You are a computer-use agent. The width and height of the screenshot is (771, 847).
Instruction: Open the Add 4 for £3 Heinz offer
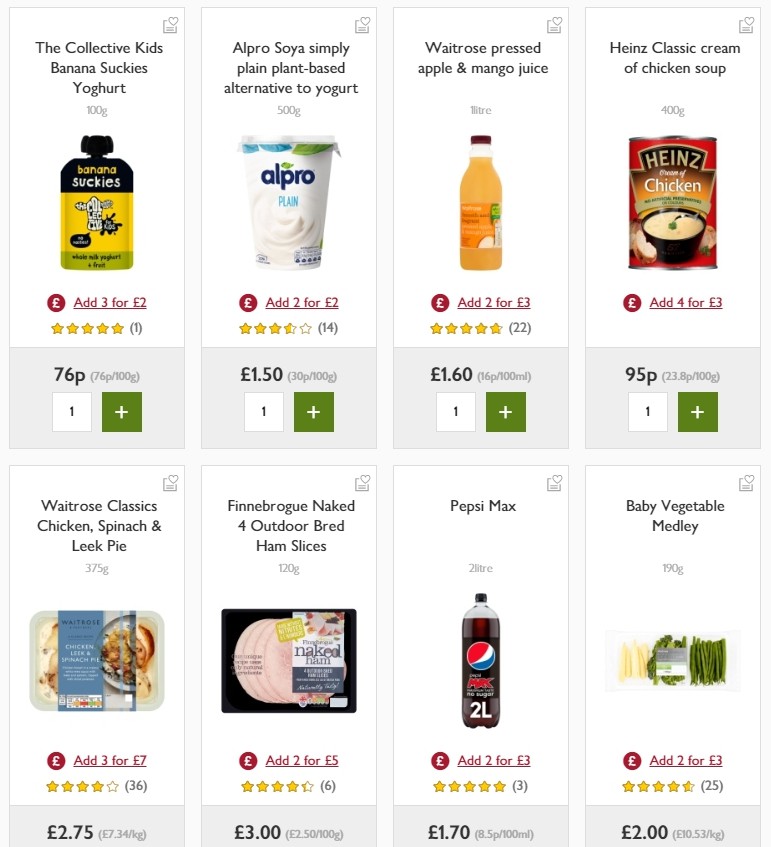[684, 302]
